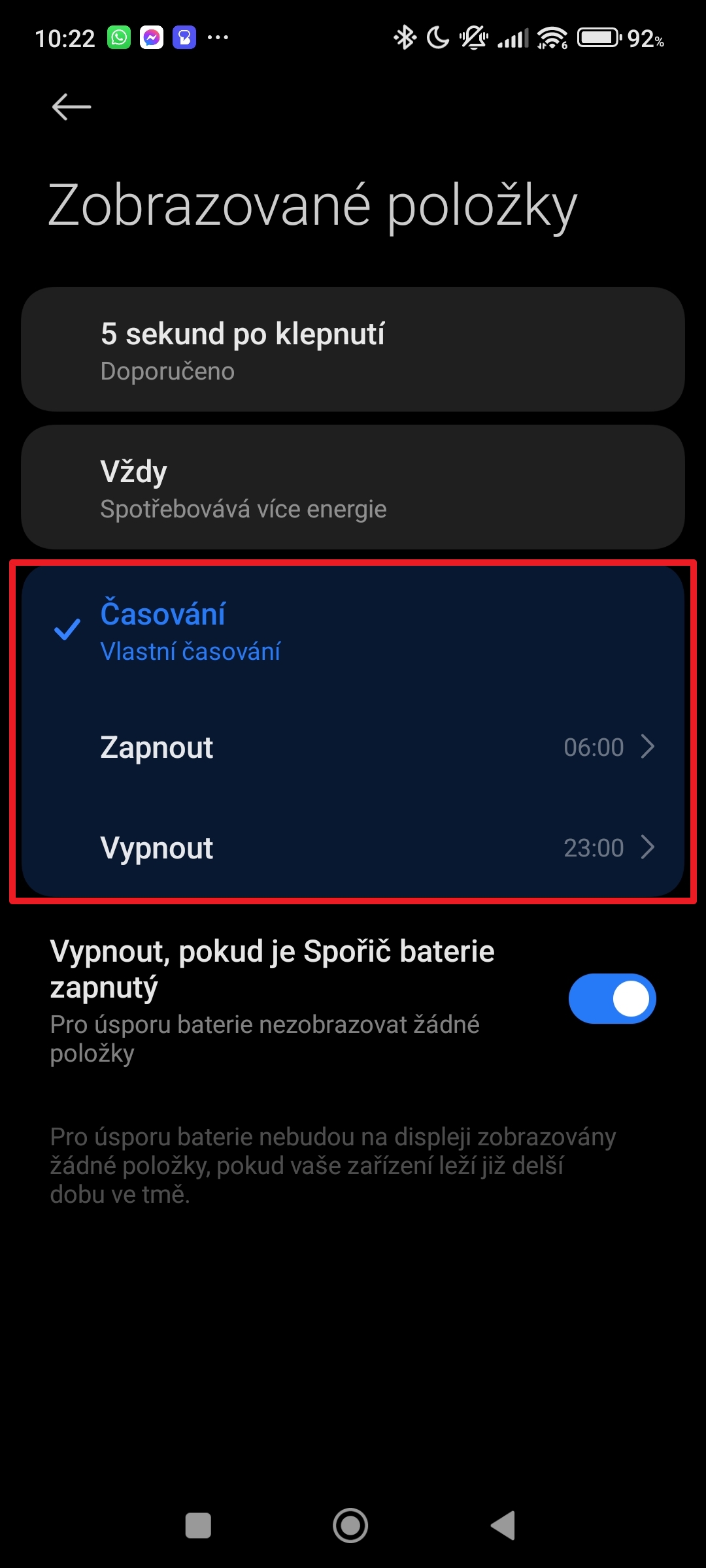Tap the system home button
706x1568 pixels.
pos(351,1526)
